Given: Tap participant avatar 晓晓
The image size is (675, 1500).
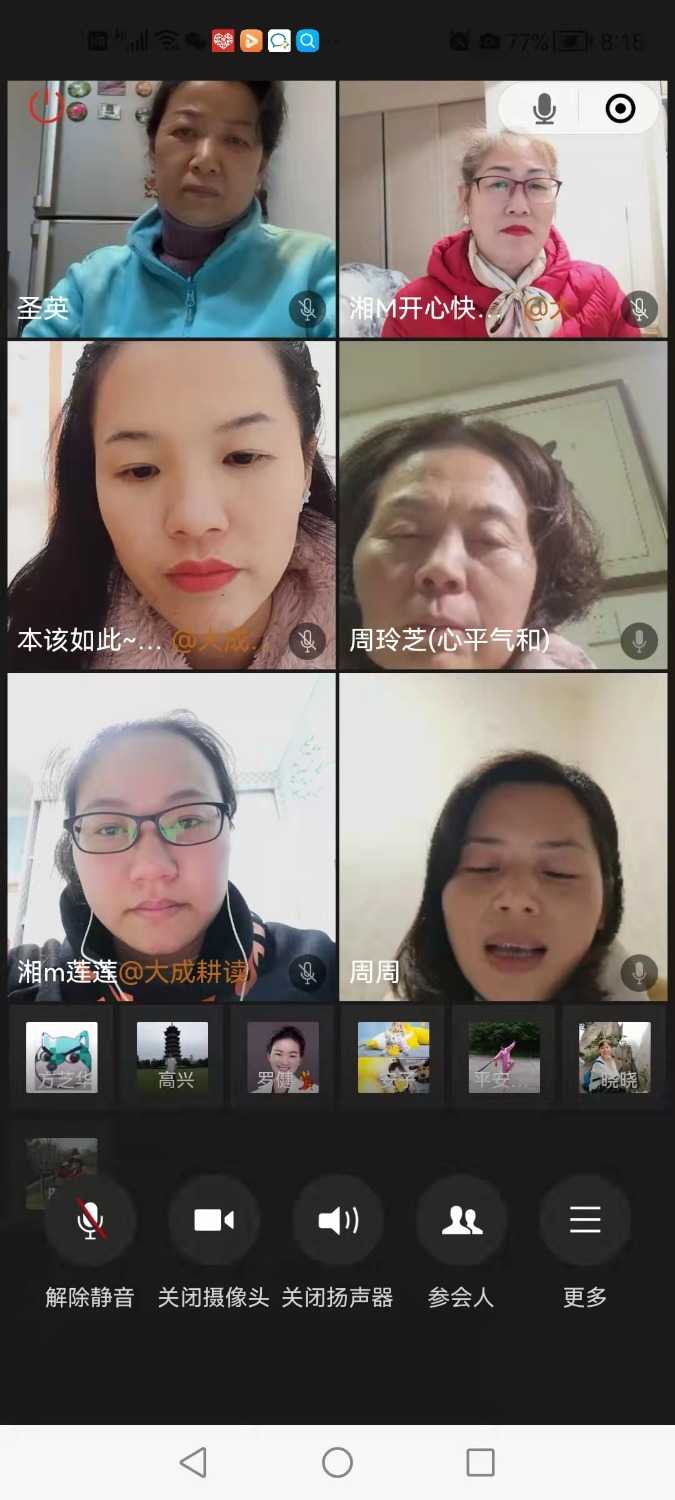Looking at the screenshot, I should point(615,1057).
